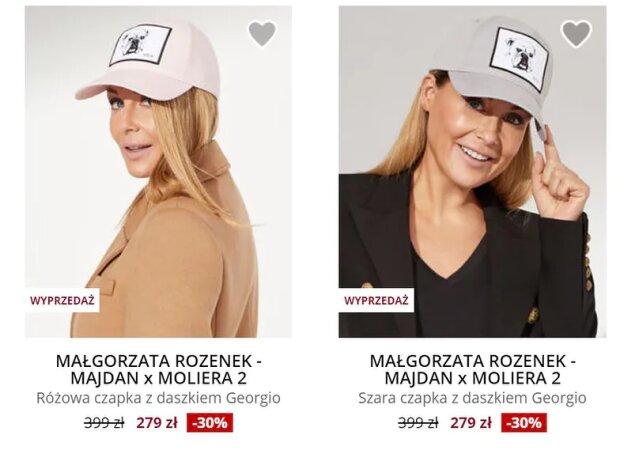Add the pink Georgio cap to favorites
The height and width of the screenshot is (450, 620).
(x=262, y=34)
